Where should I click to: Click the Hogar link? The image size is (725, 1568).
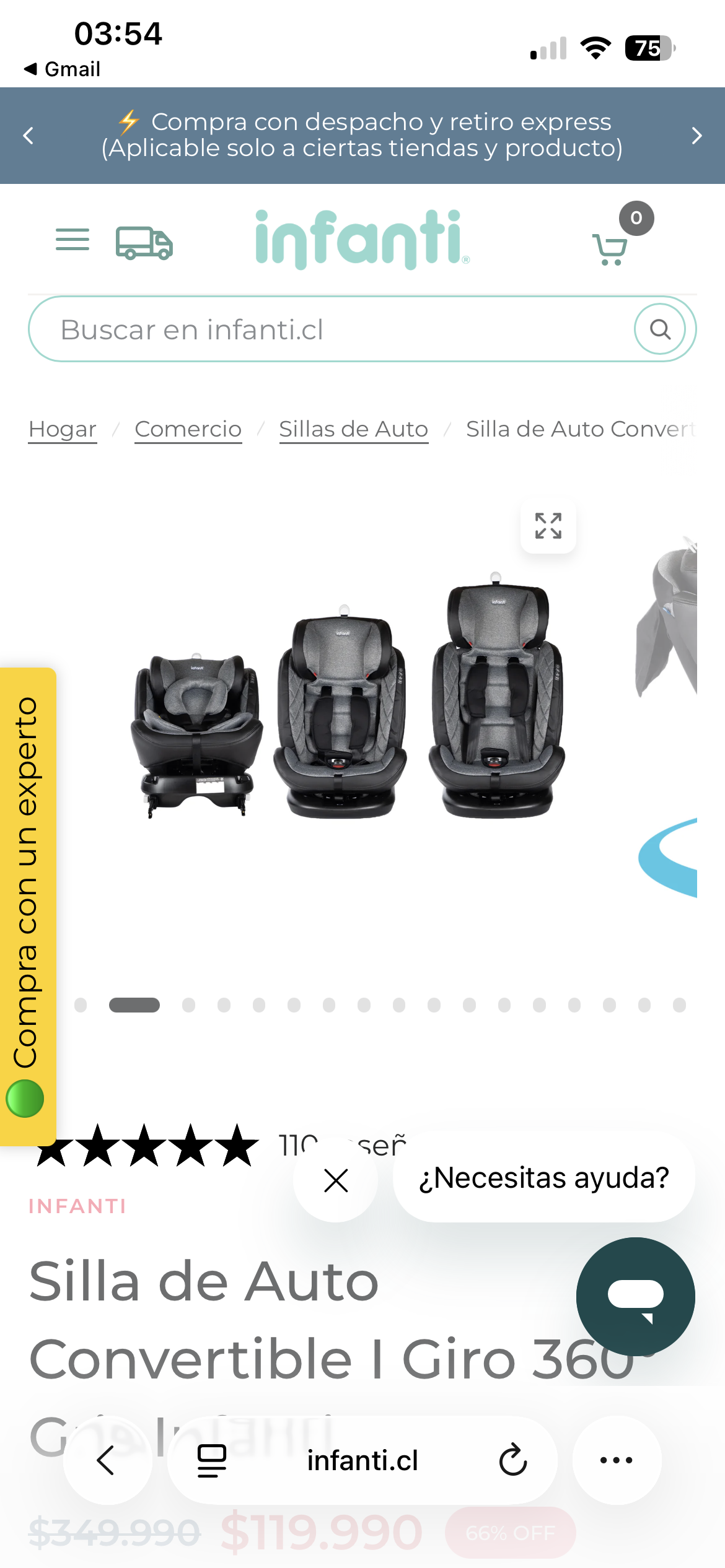[62, 428]
